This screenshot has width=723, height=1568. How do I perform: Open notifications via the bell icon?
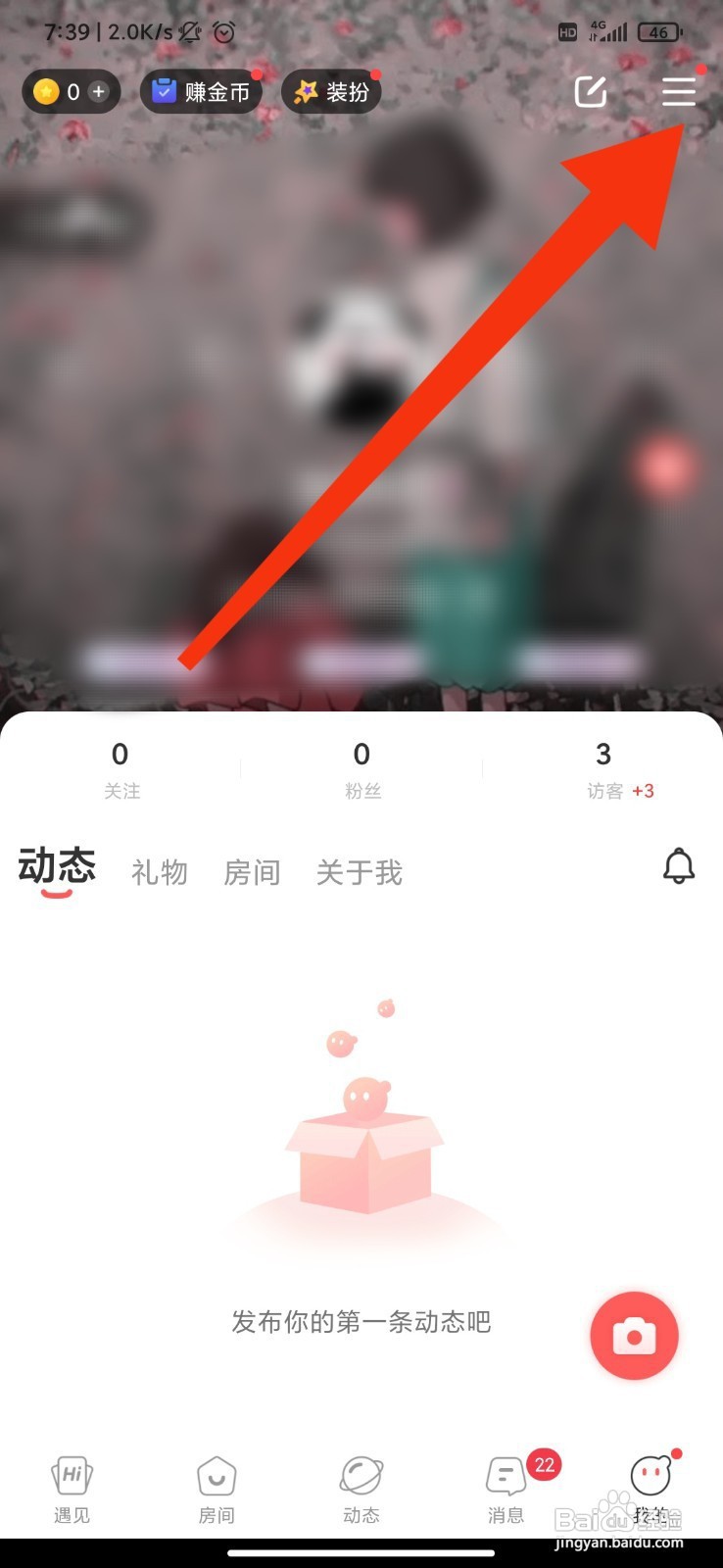pos(680,868)
